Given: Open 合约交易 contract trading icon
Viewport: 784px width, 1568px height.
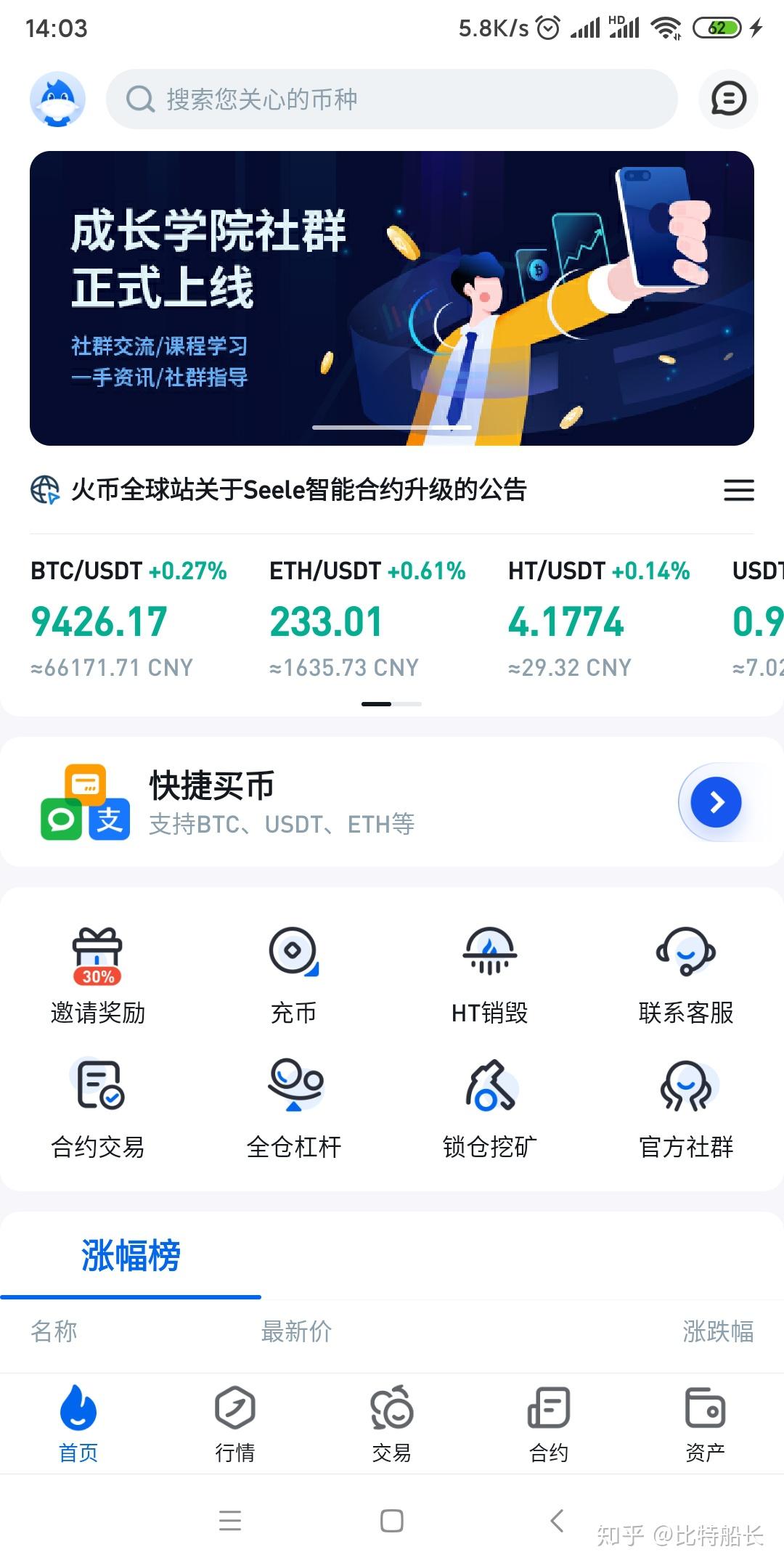Looking at the screenshot, I should click(97, 1107).
